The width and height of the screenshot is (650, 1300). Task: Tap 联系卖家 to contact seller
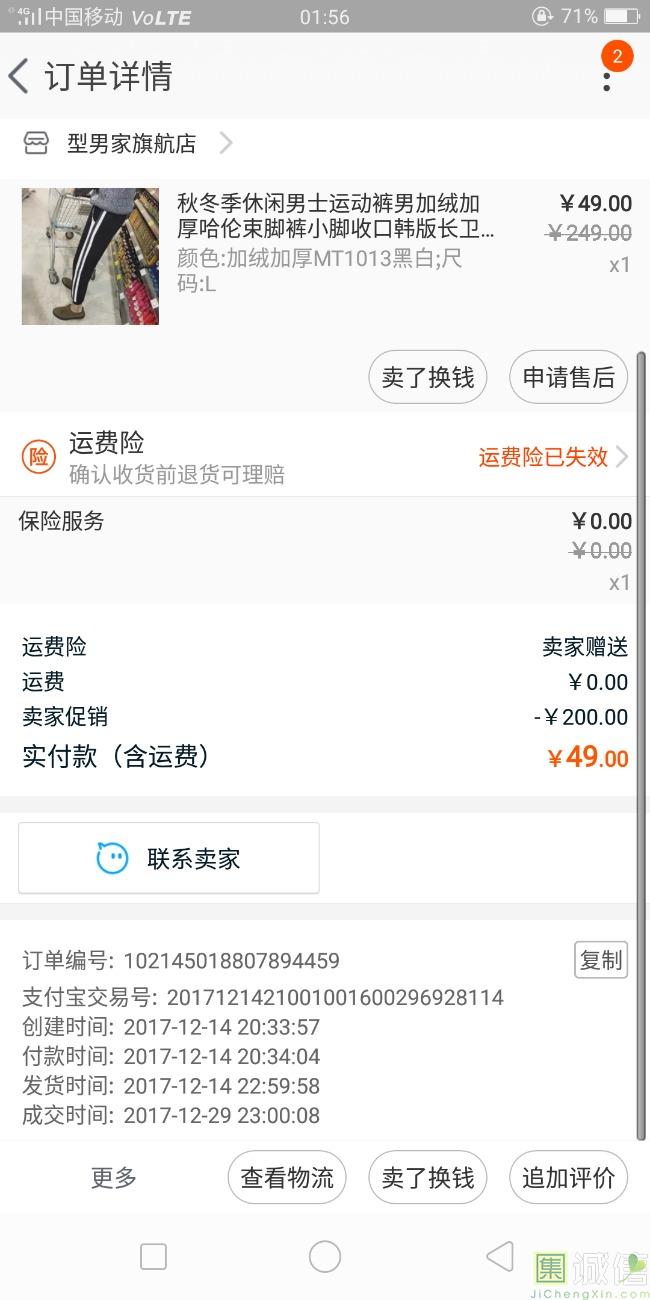coord(169,858)
